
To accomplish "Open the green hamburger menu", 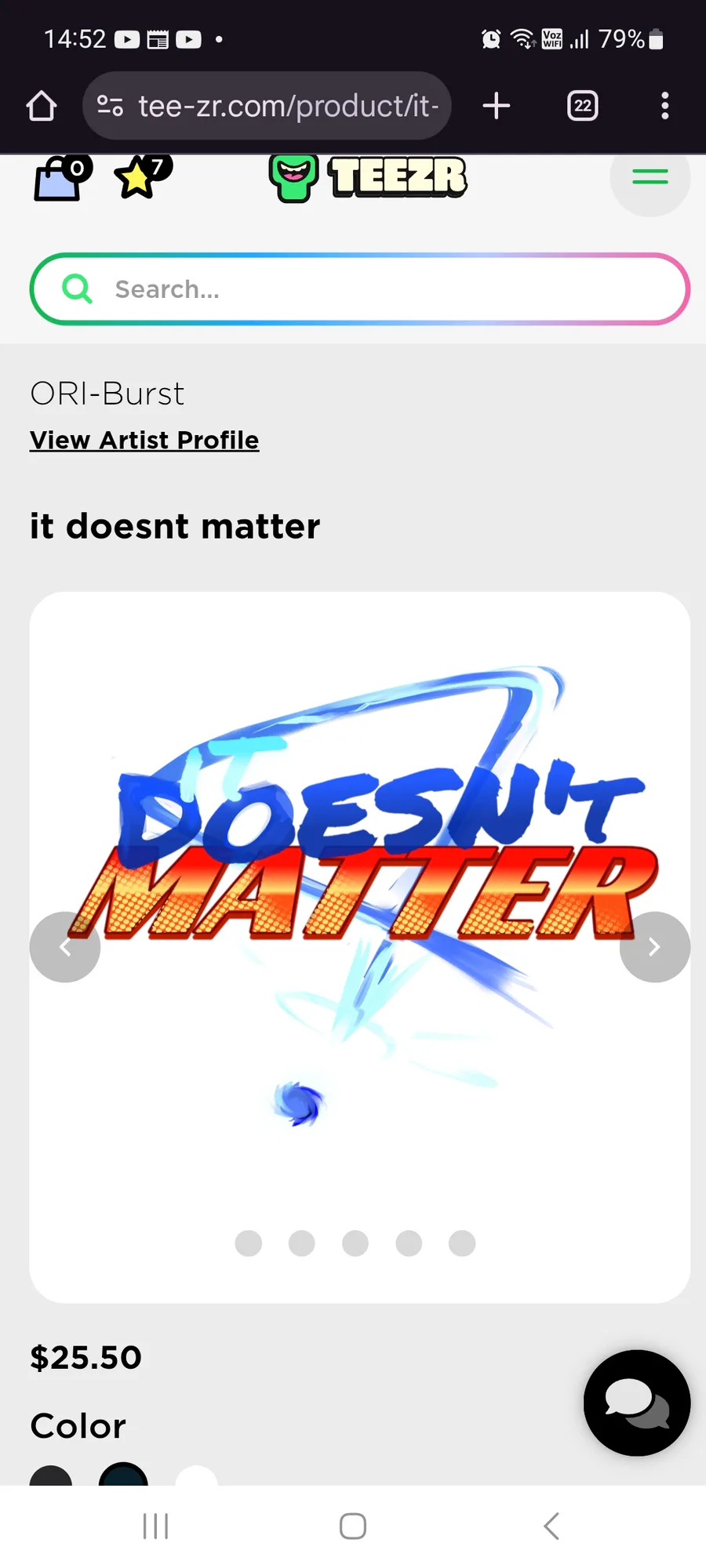I will click(650, 177).
